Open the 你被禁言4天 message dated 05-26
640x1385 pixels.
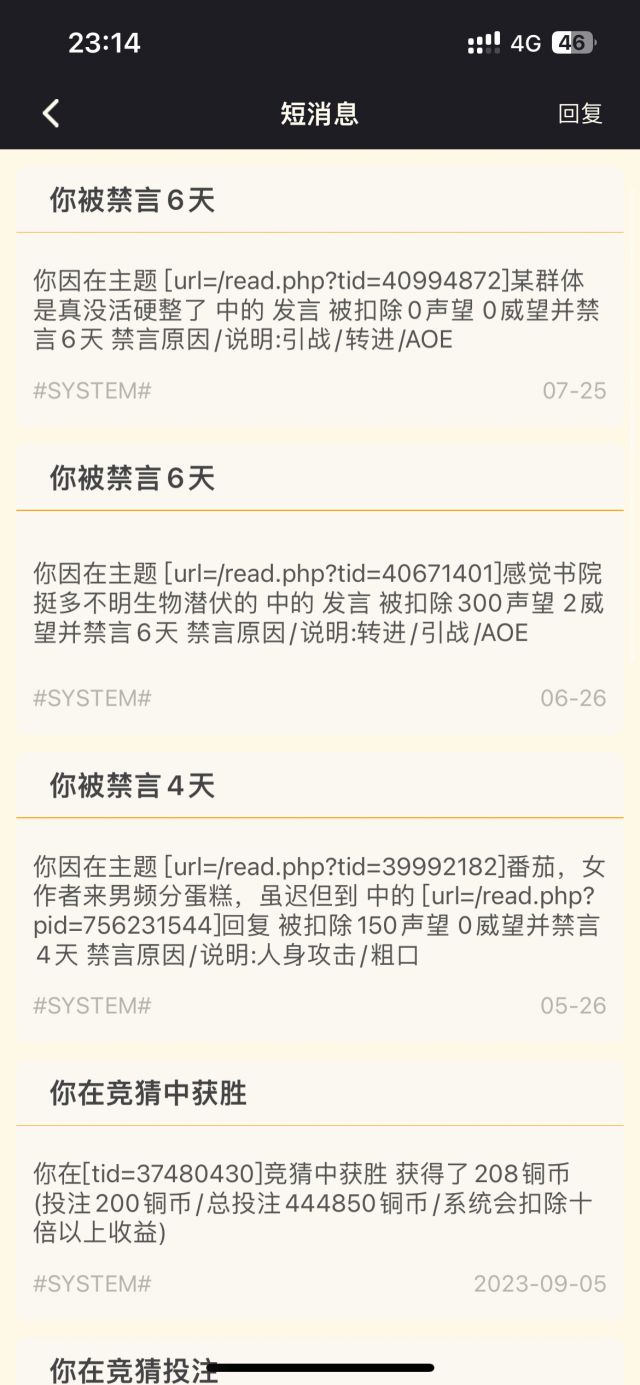point(320,898)
